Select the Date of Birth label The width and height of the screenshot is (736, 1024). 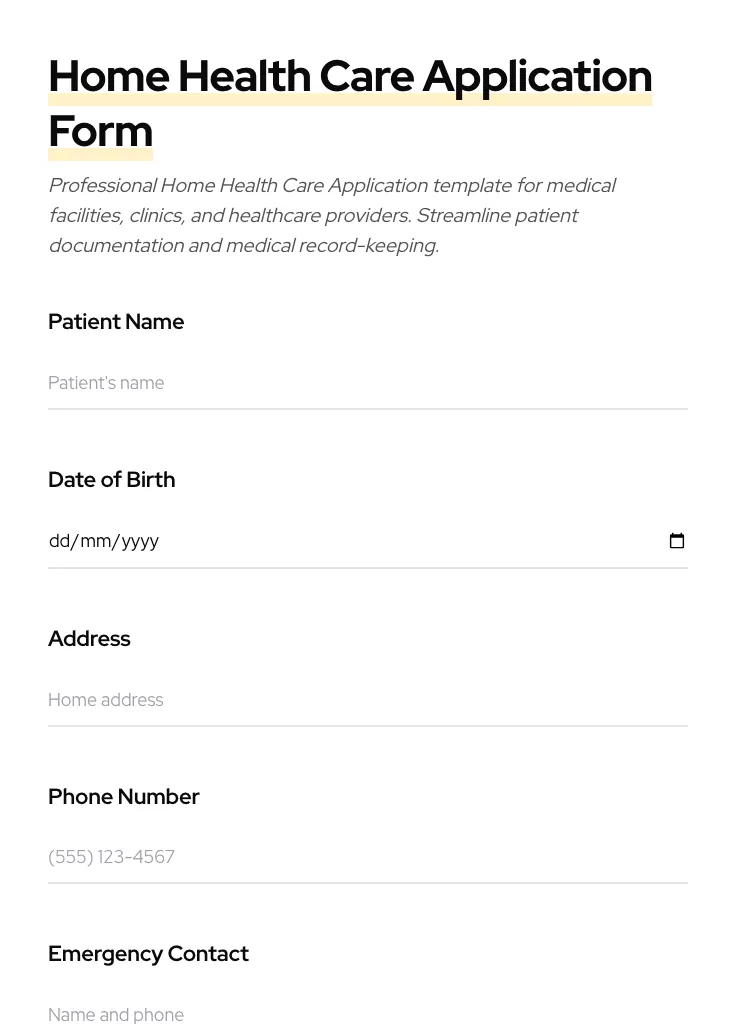coord(111,480)
